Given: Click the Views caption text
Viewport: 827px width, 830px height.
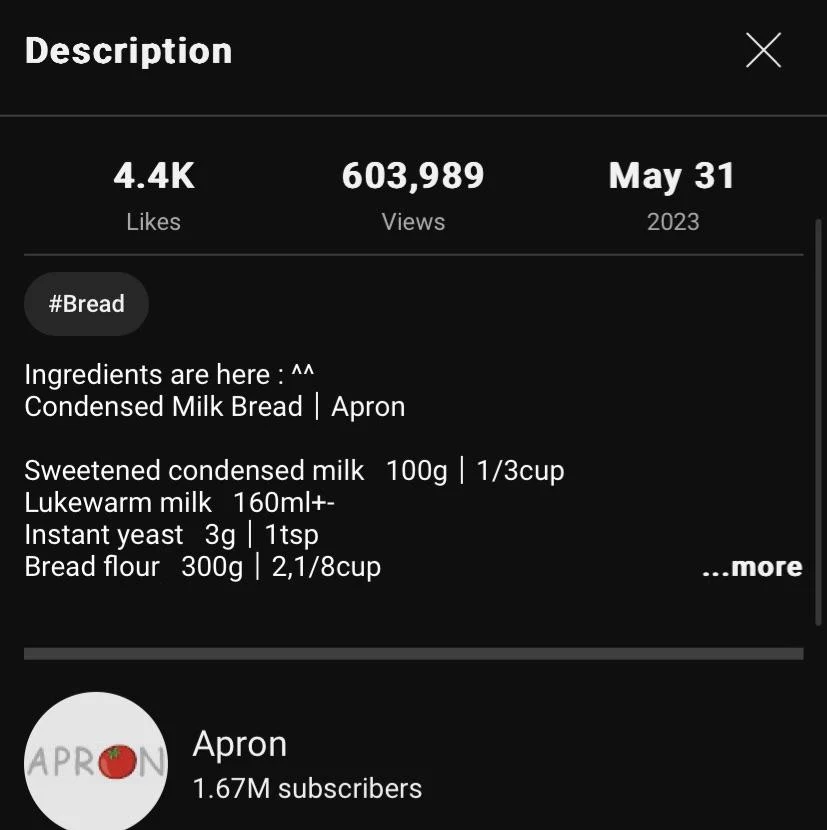Looking at the screenshot, I should coord(413,221).
